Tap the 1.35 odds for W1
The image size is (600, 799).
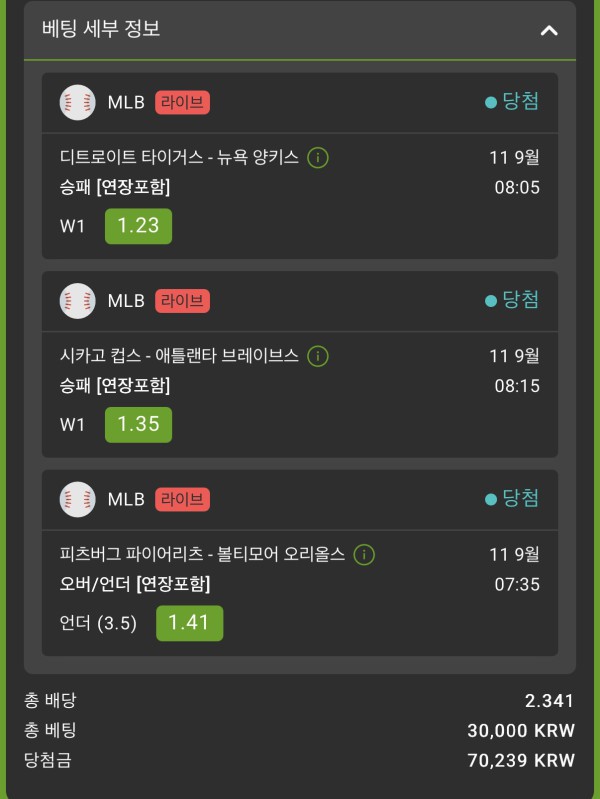tap(138, 424)
